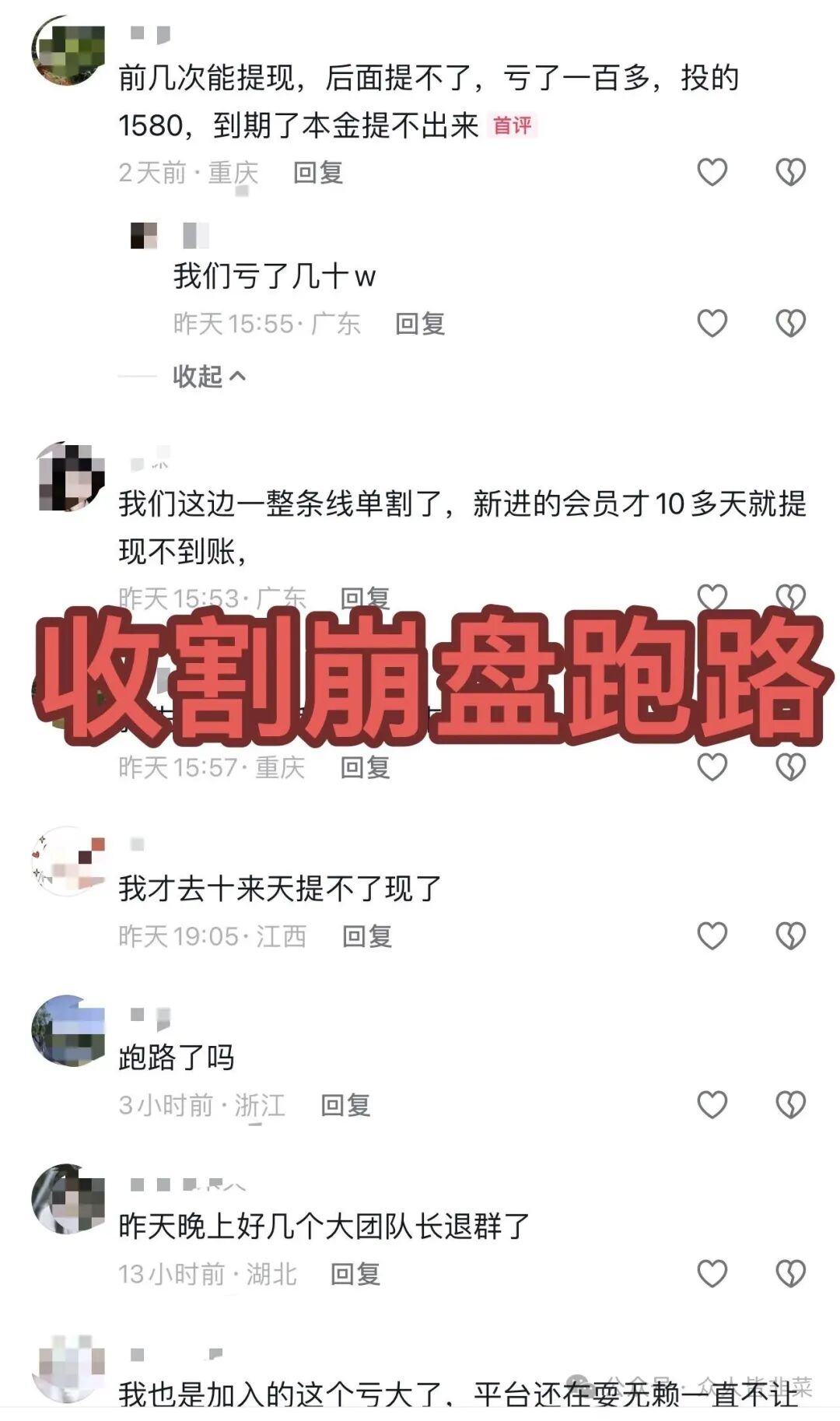840x1421 pixels.
Task: Reply to the 13小时前 湖北 comment
Action: pyautogui.click(x=355, y=1274)
